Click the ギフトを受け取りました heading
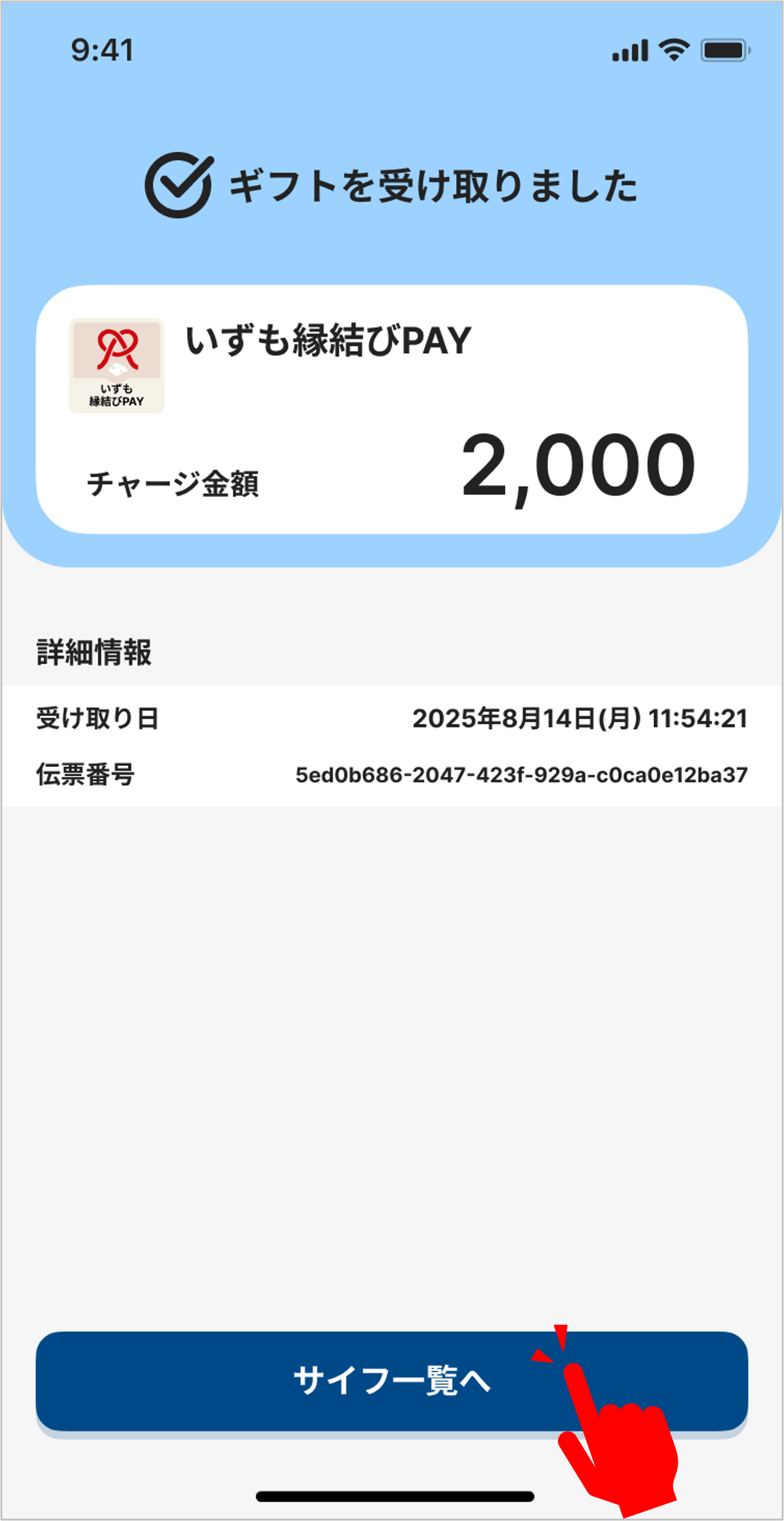The image size is (784, 1521). coord(433,184)
